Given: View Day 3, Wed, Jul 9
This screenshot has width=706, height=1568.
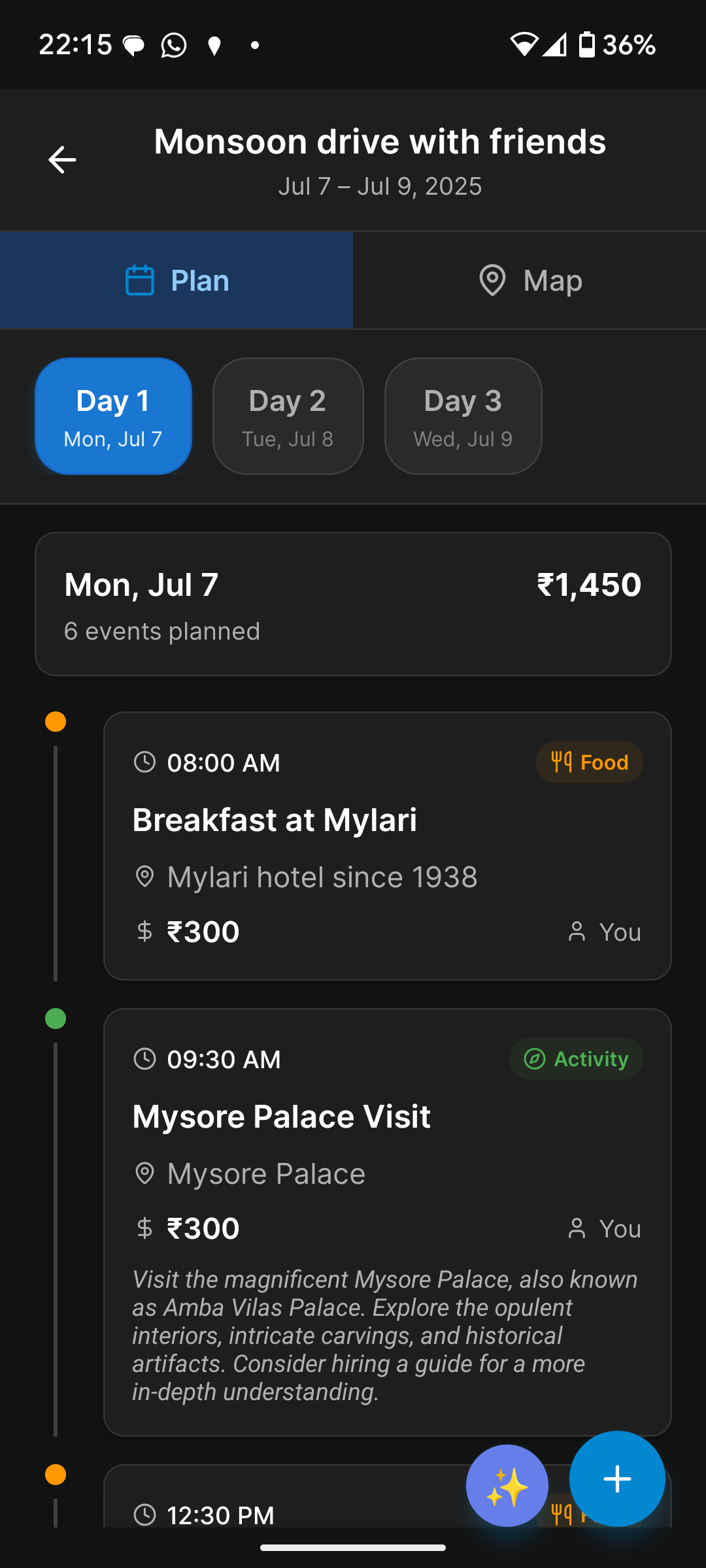Looking at the screenshot, I should [x=463, y=416].
